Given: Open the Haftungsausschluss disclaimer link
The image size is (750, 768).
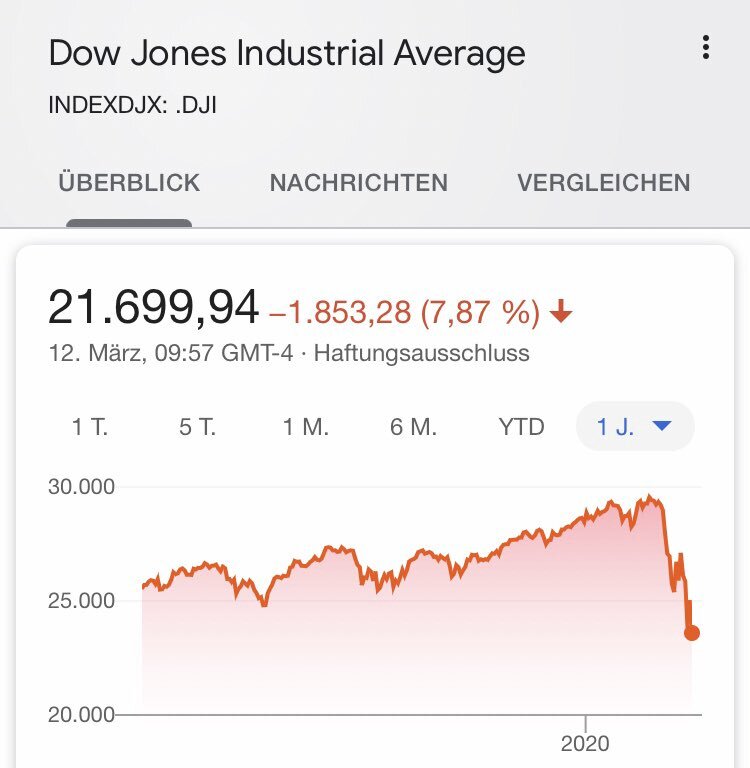Looking at the screenshot, I should tap(421, 353).
